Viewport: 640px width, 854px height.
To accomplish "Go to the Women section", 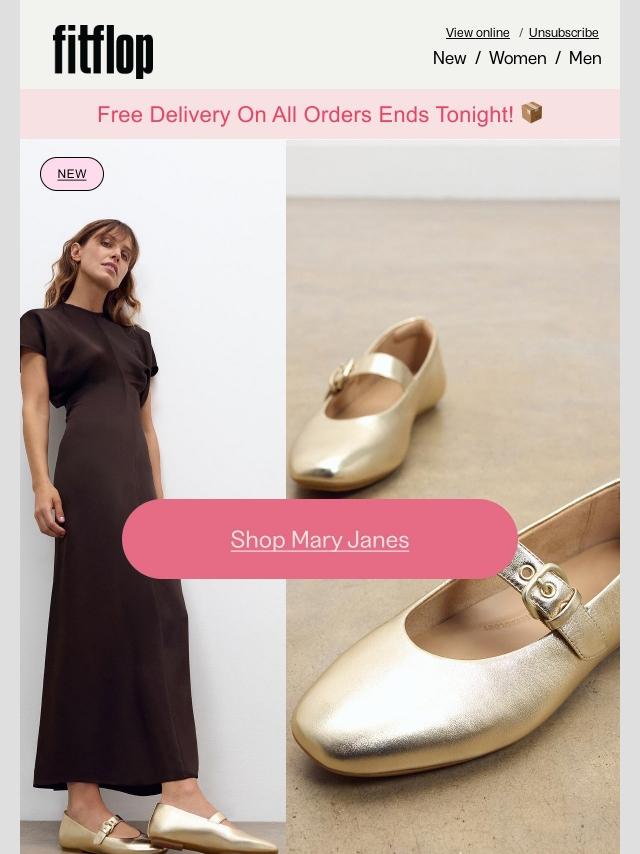I will tap(517, 58).
